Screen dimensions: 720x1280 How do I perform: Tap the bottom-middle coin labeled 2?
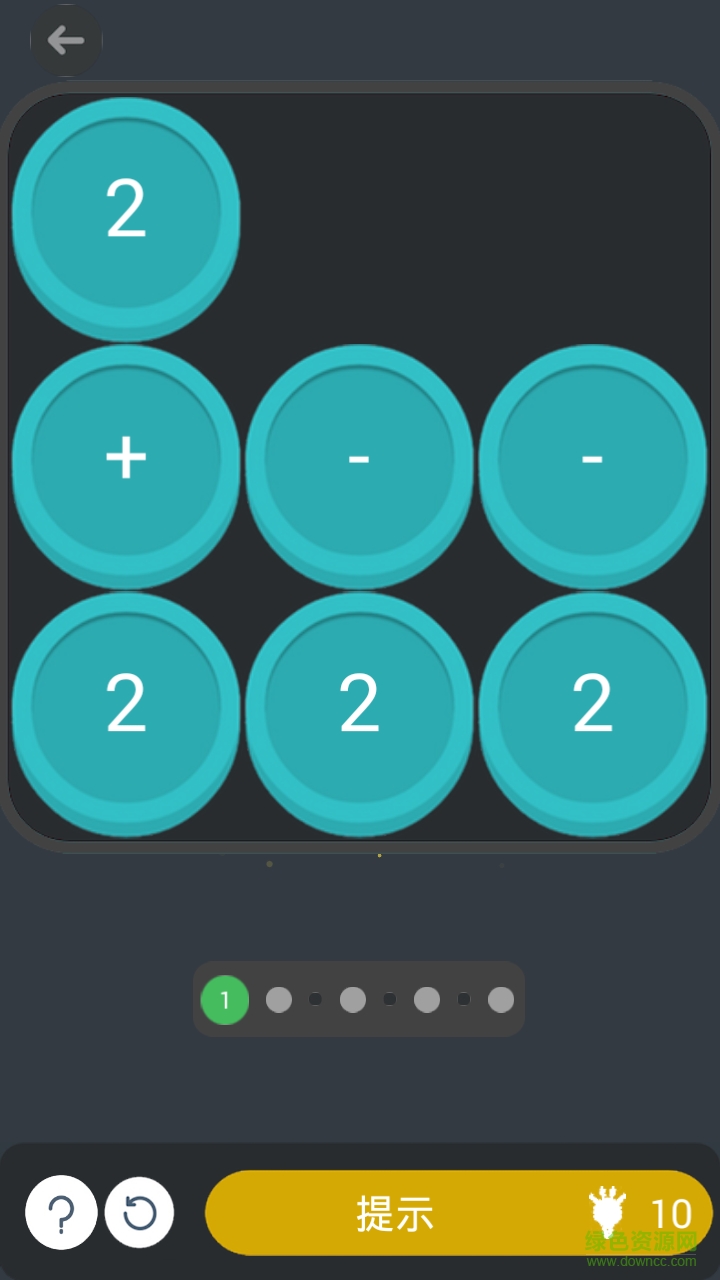pos(358,706)
